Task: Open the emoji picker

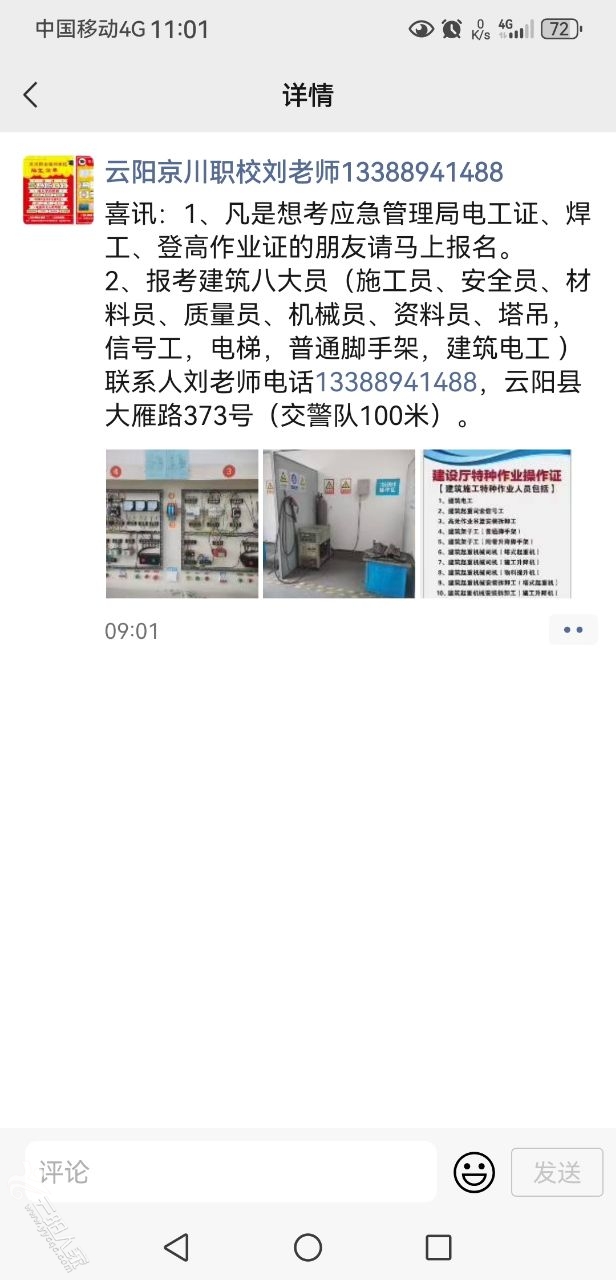Action: coord(474,1172)
